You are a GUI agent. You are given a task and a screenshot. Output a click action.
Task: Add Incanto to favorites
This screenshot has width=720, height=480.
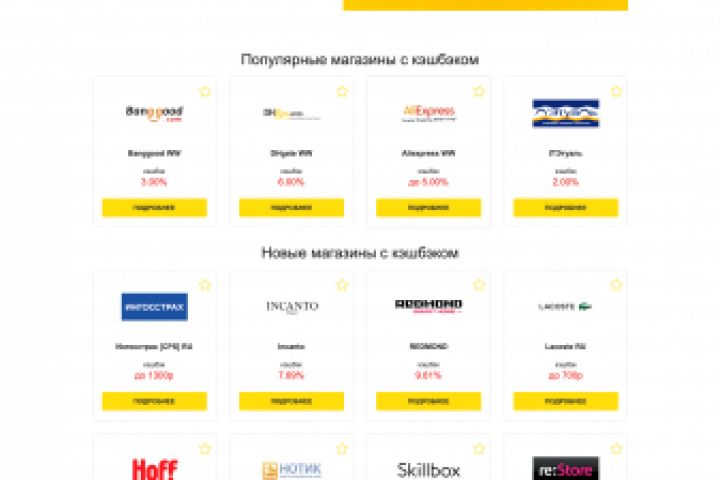[342, 285]
